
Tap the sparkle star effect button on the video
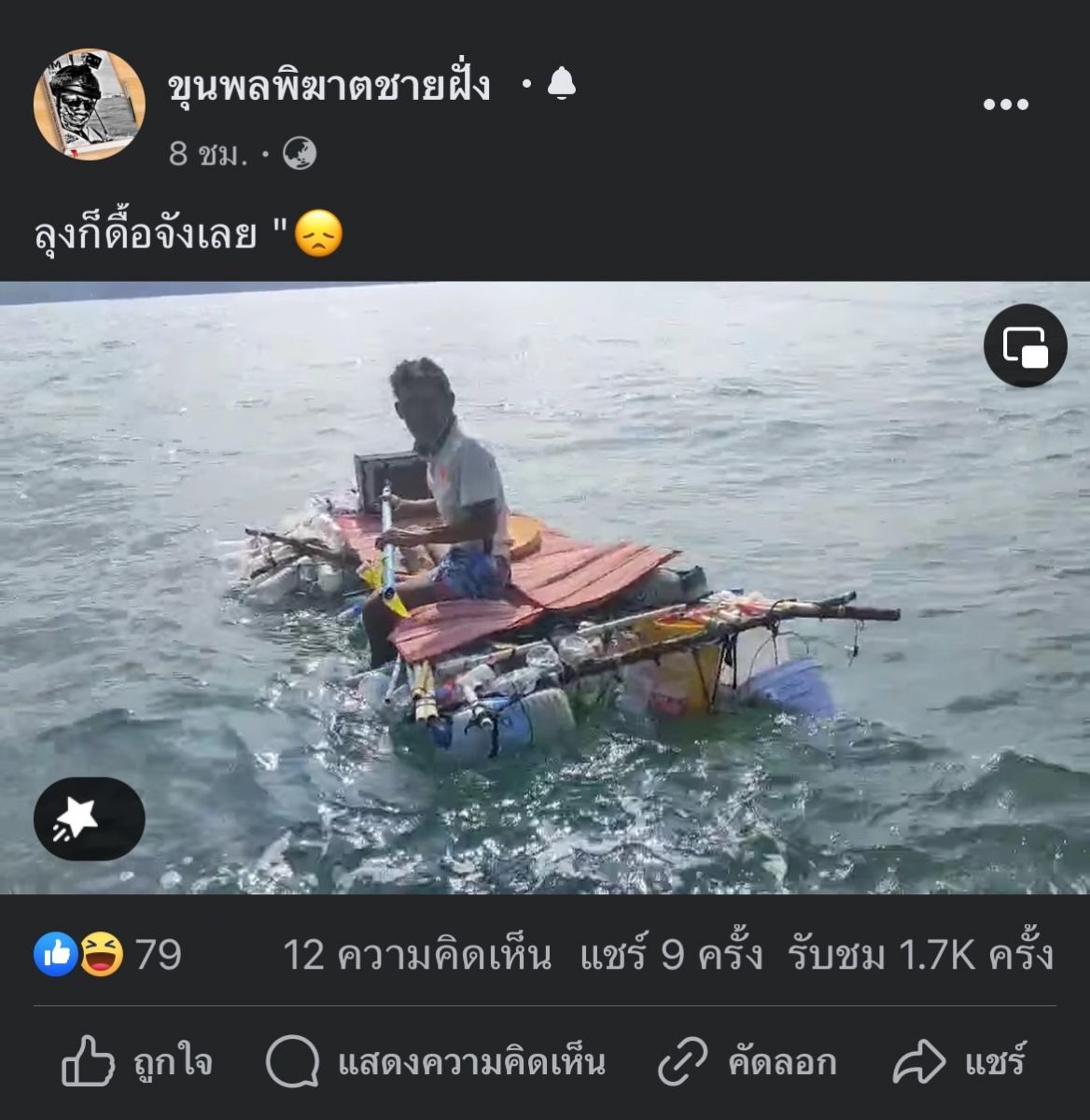point(89,819)
